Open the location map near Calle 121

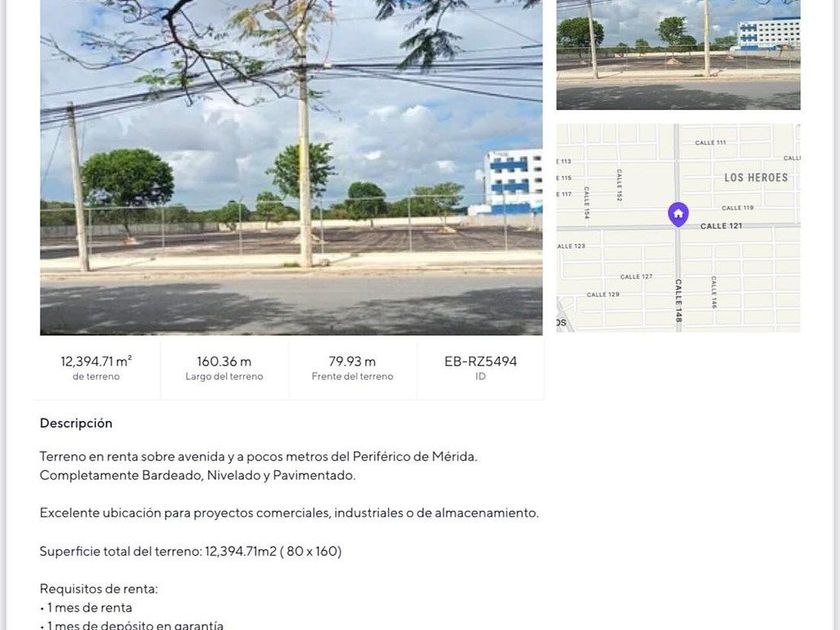tap(678, 228)
